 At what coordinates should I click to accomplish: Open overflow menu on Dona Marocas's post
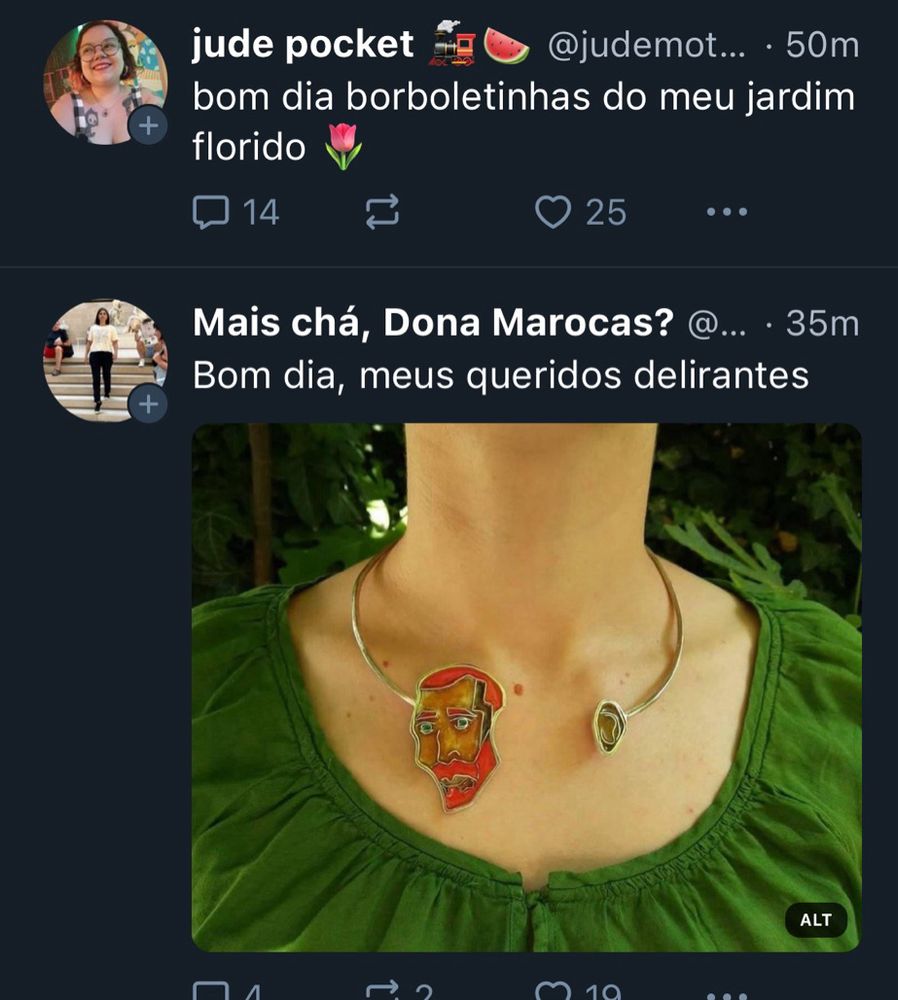click(x=727, y=995)
